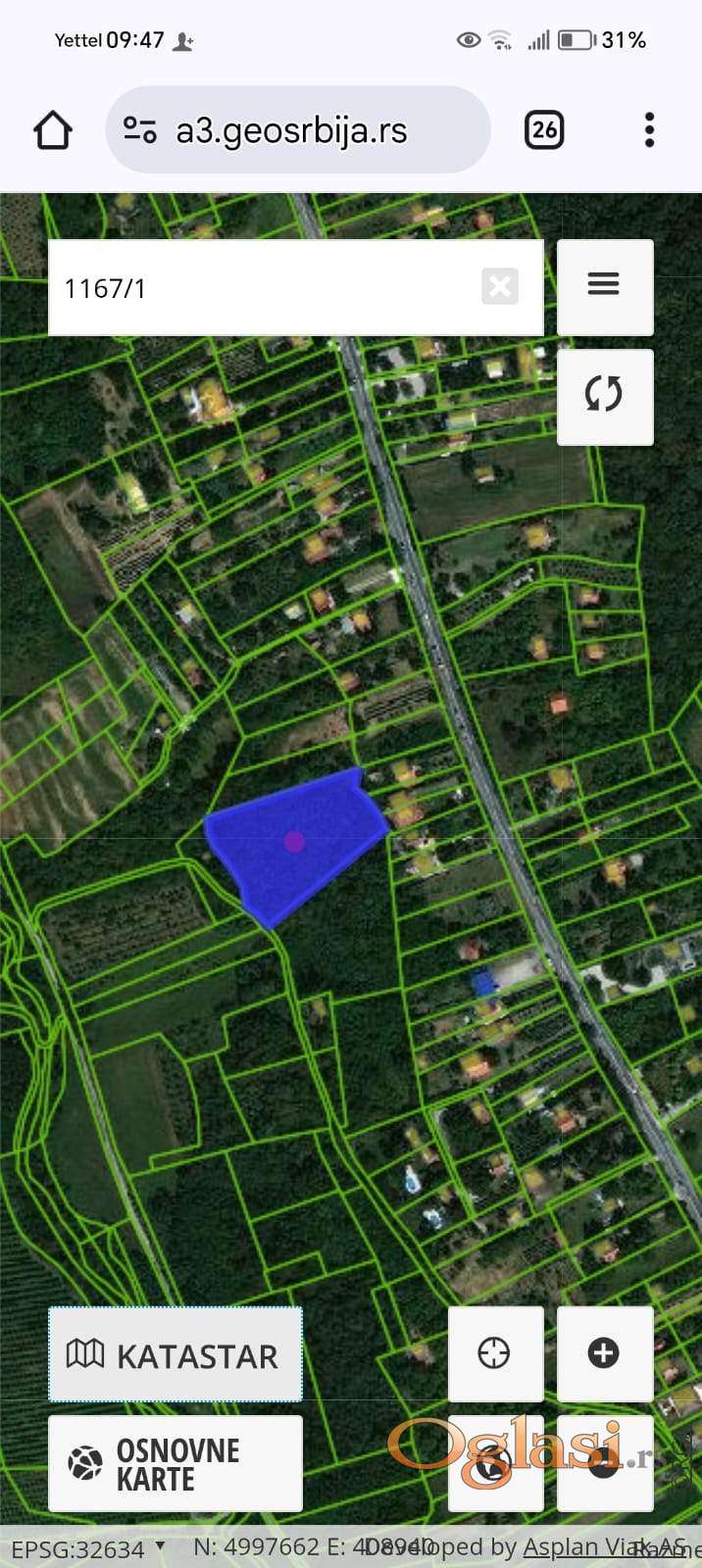Open the browser three-dot menu
Image resolution: width=702 pixels, height=1568 pixels.
(x=649, y=130)
